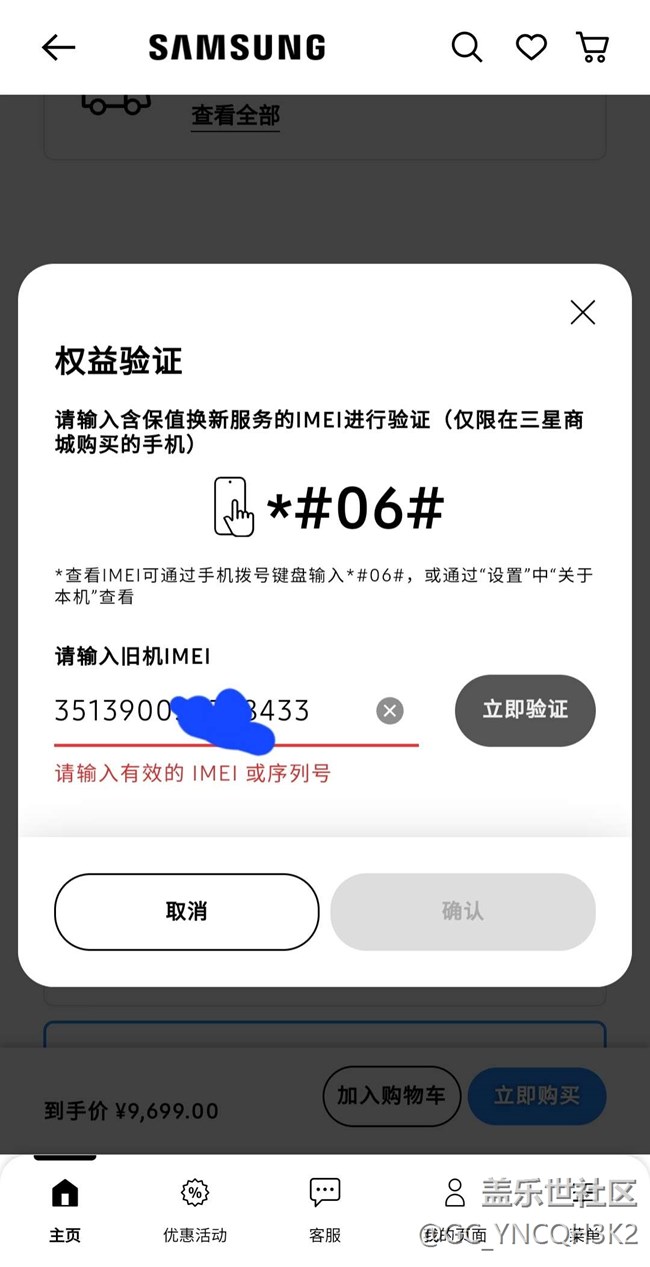
Task: Tap the 确认 button
Action: point(463,911)
